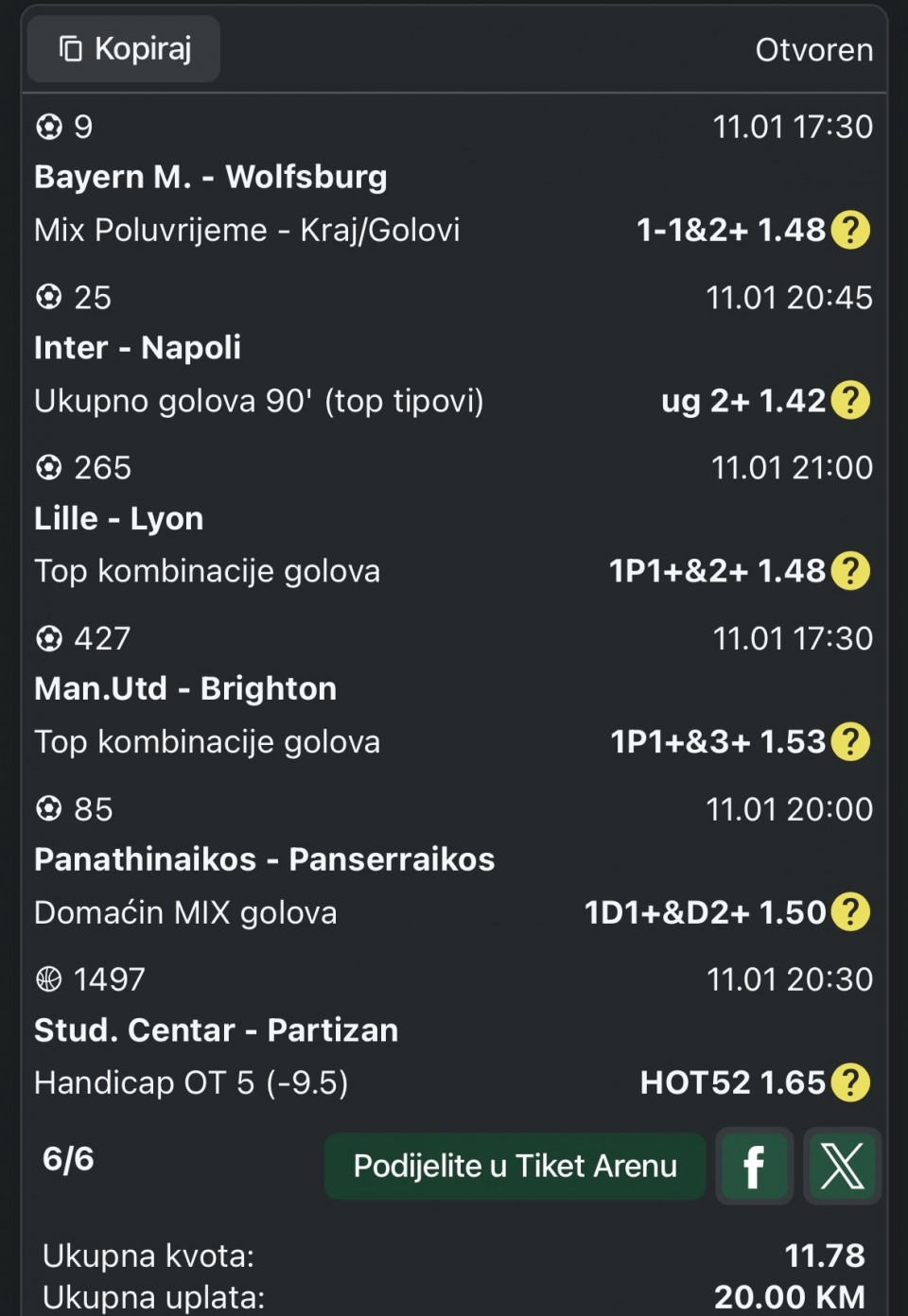Tap Podijelite u Tiket Arenu button
The image size is (908, 1316).
tap(515, 1166)
